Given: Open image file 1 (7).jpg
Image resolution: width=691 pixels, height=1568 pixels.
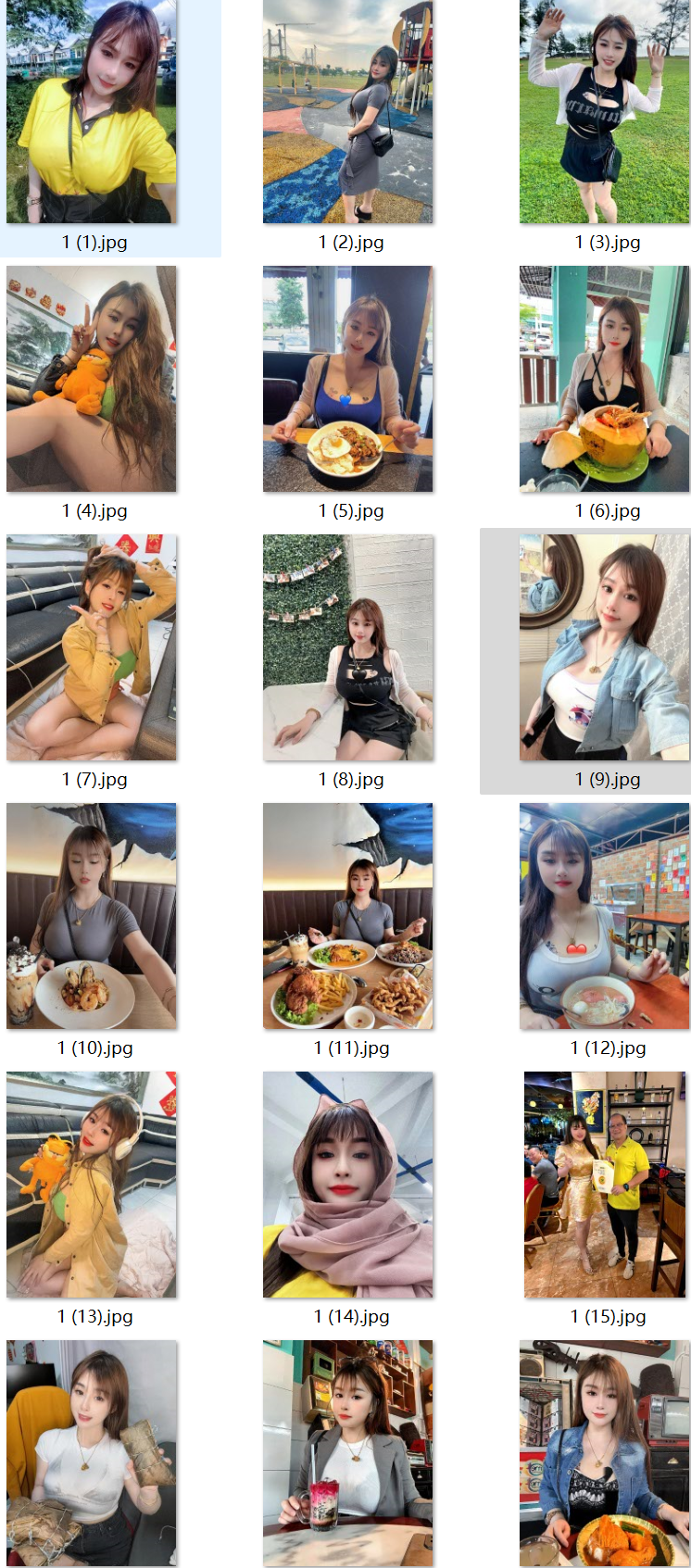Looking at the screenshot, I should click(91, 647).
